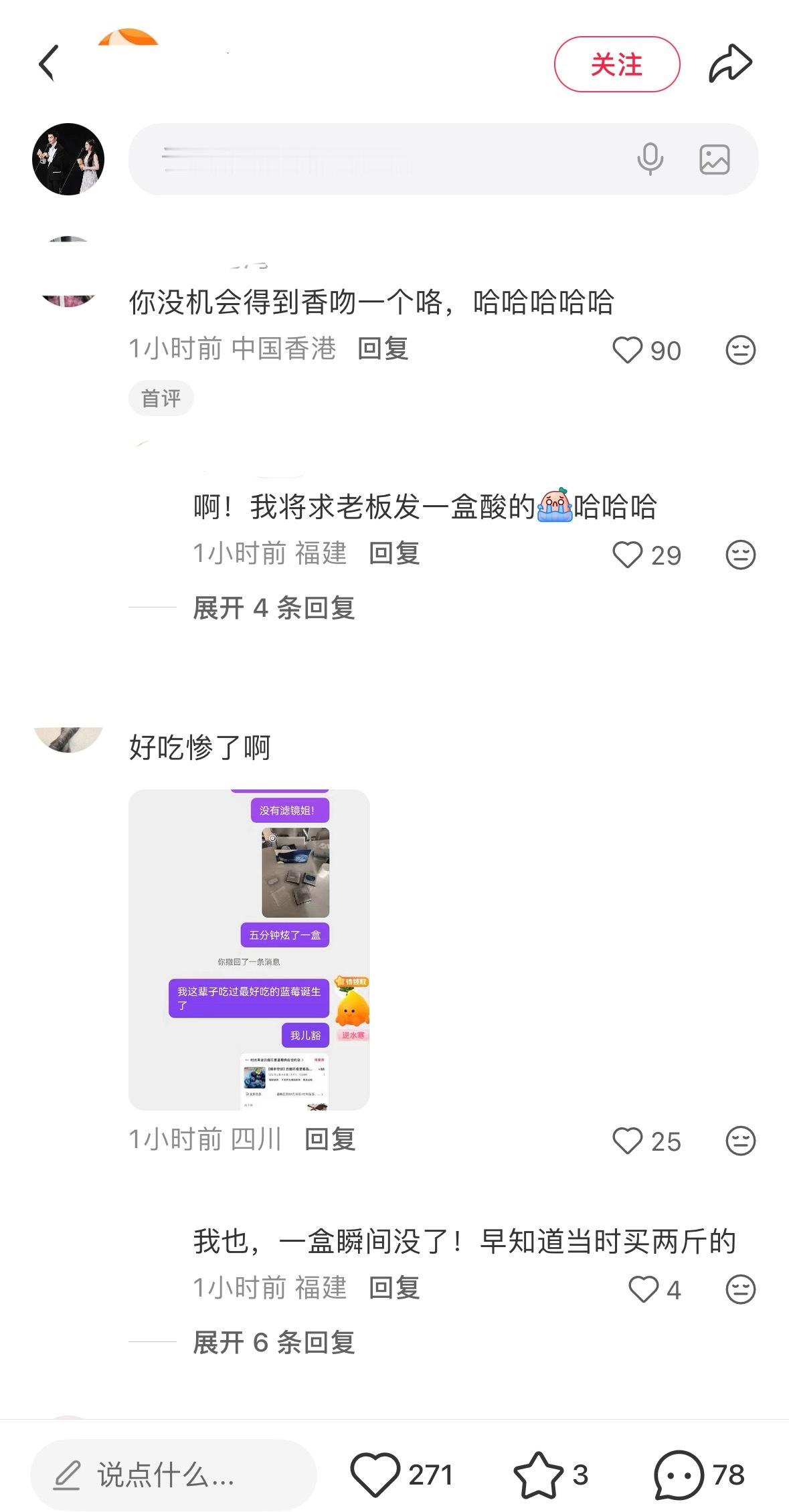Like the reply showing 4 hearts

[645, 1291]
